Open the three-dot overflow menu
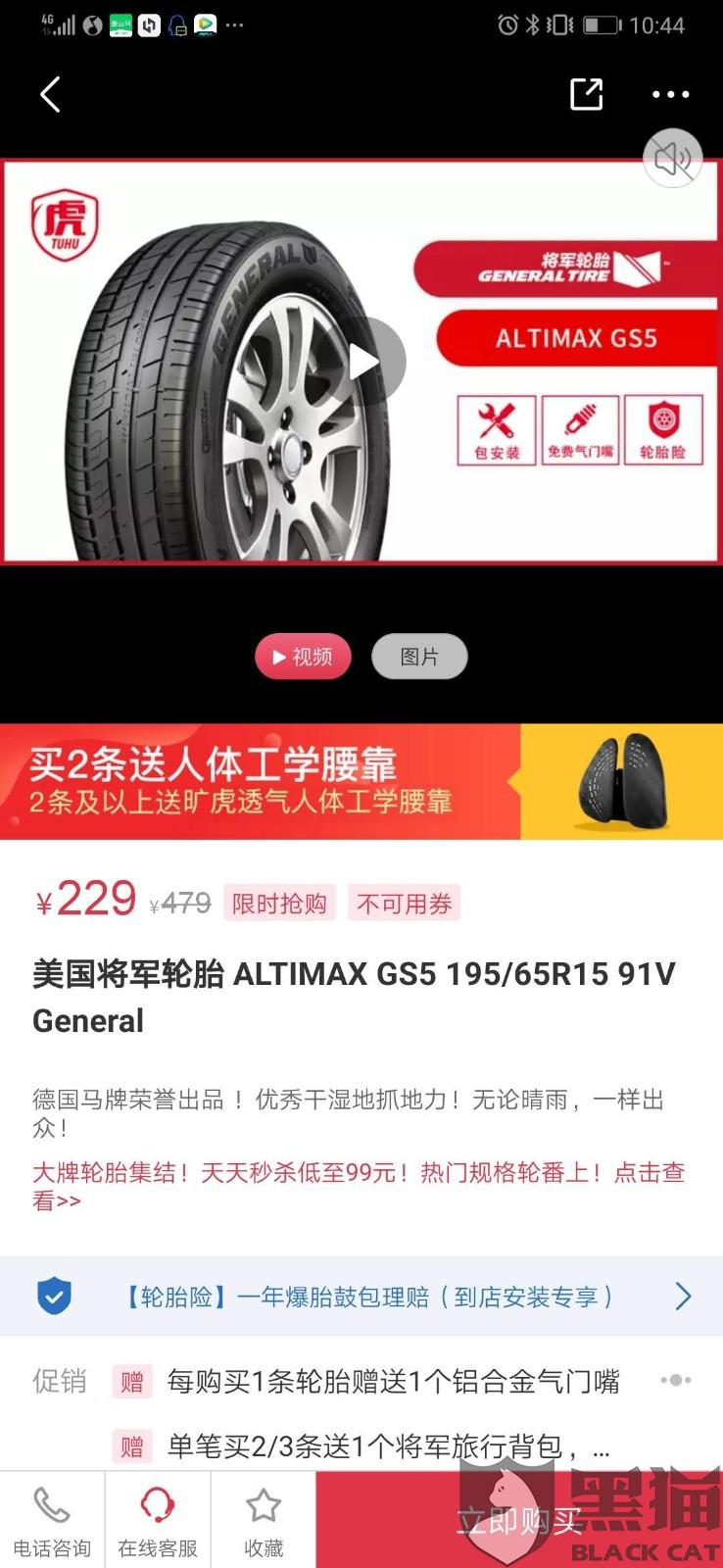The width and height of the screenshot is (723, 1568). click(670, 95)
